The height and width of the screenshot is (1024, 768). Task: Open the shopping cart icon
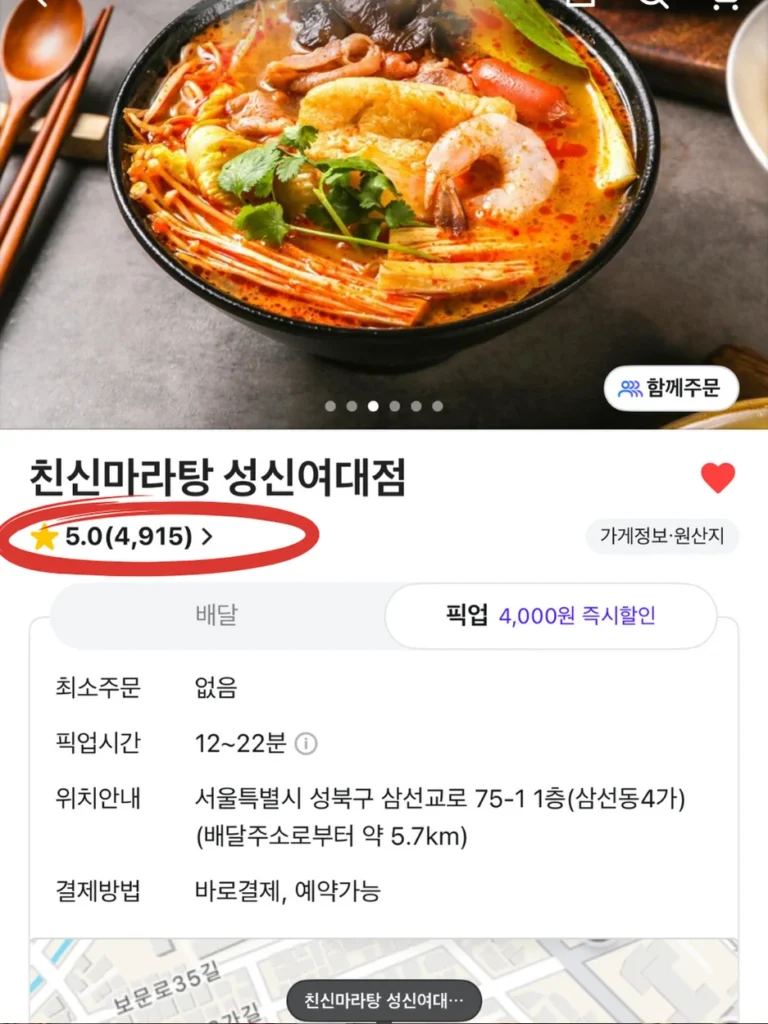pos(730,8)
